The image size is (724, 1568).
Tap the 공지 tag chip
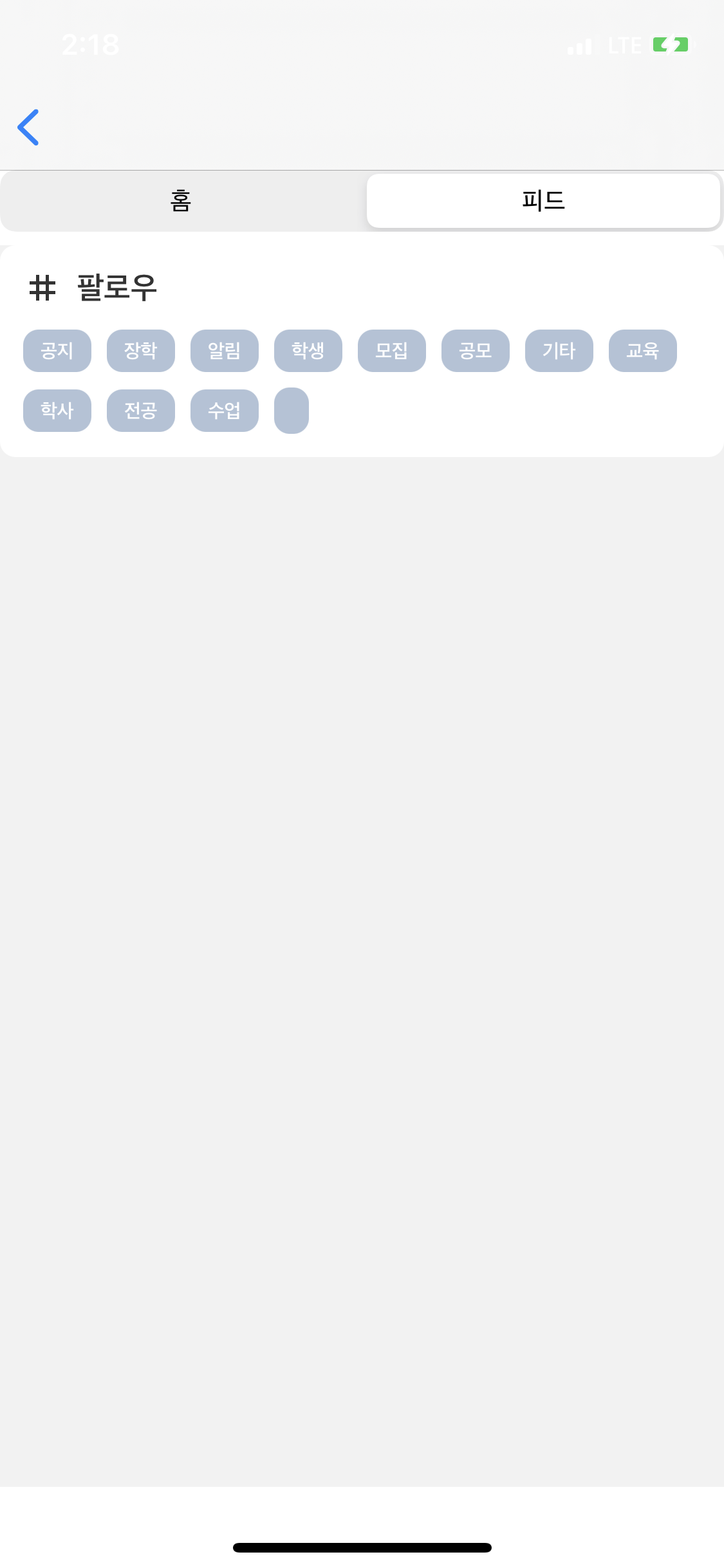point(57,351)
